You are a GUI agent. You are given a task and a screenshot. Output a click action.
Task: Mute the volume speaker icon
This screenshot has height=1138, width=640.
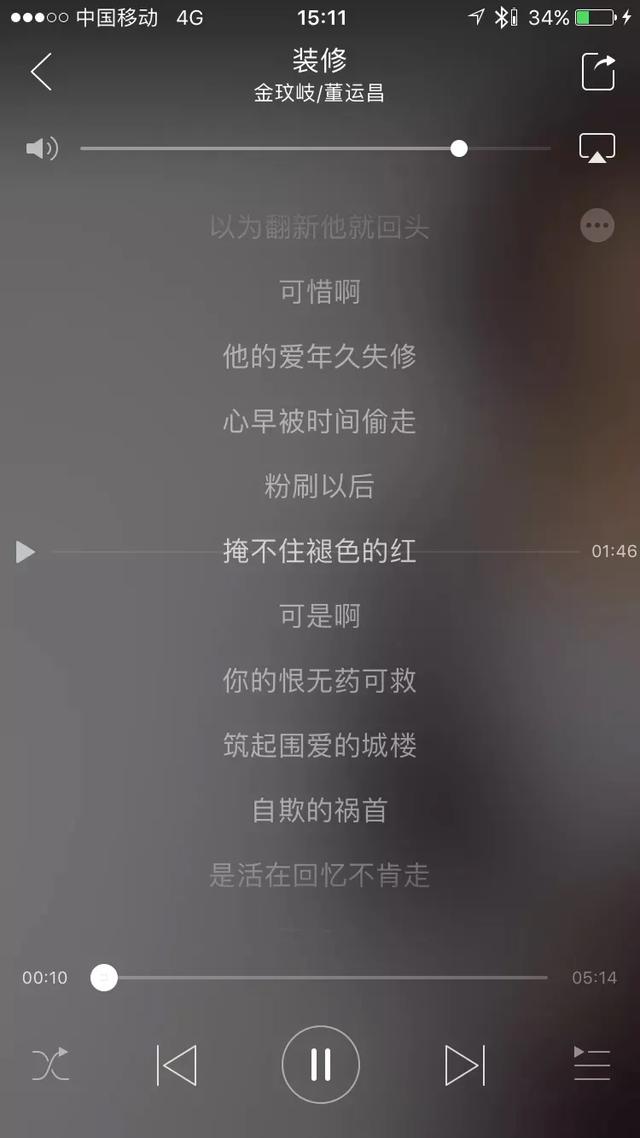(x=41, y=149)
